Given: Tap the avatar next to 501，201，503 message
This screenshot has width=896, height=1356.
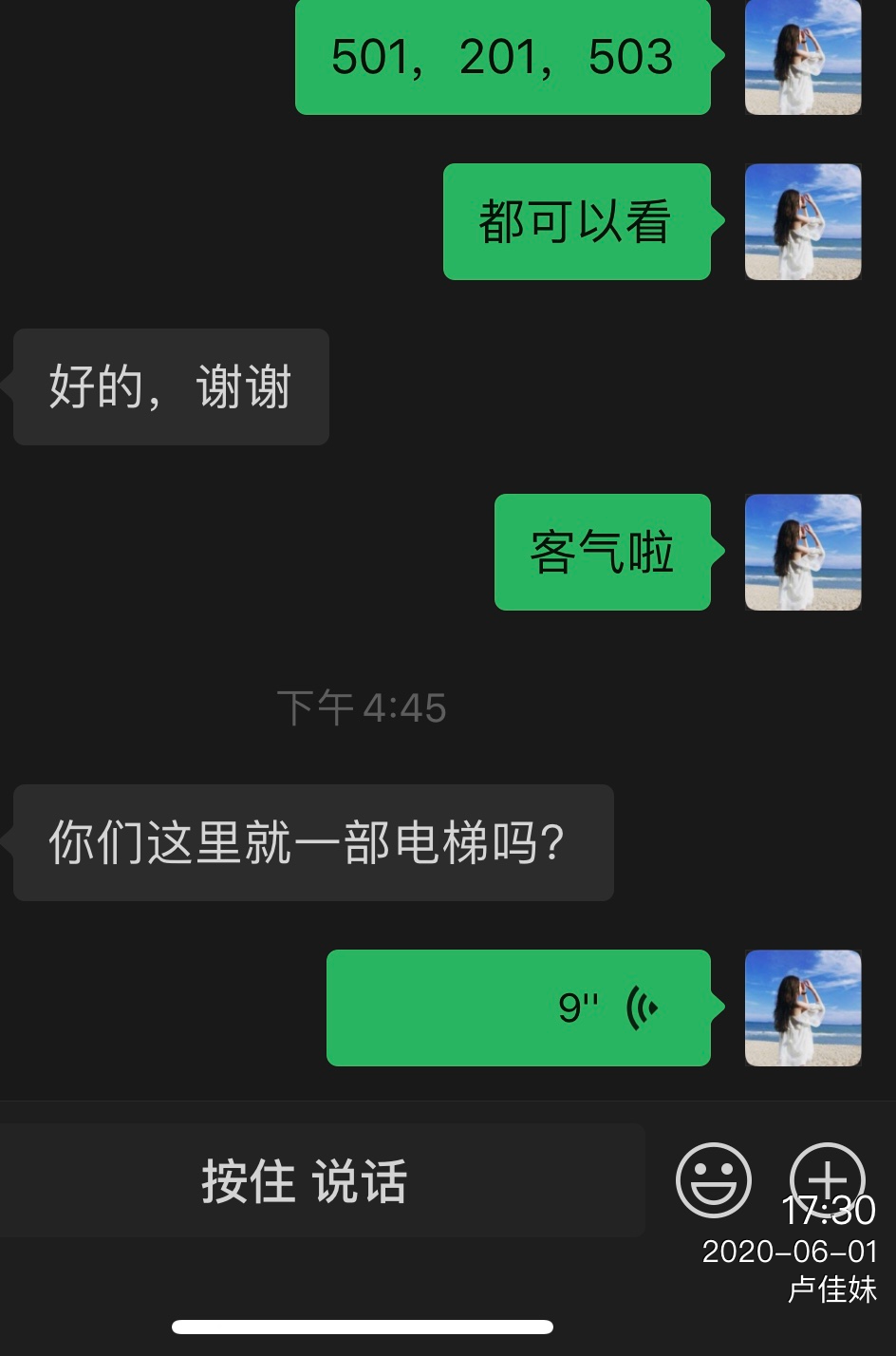Looking at the screenshot, I should click(x=803, y=58).
